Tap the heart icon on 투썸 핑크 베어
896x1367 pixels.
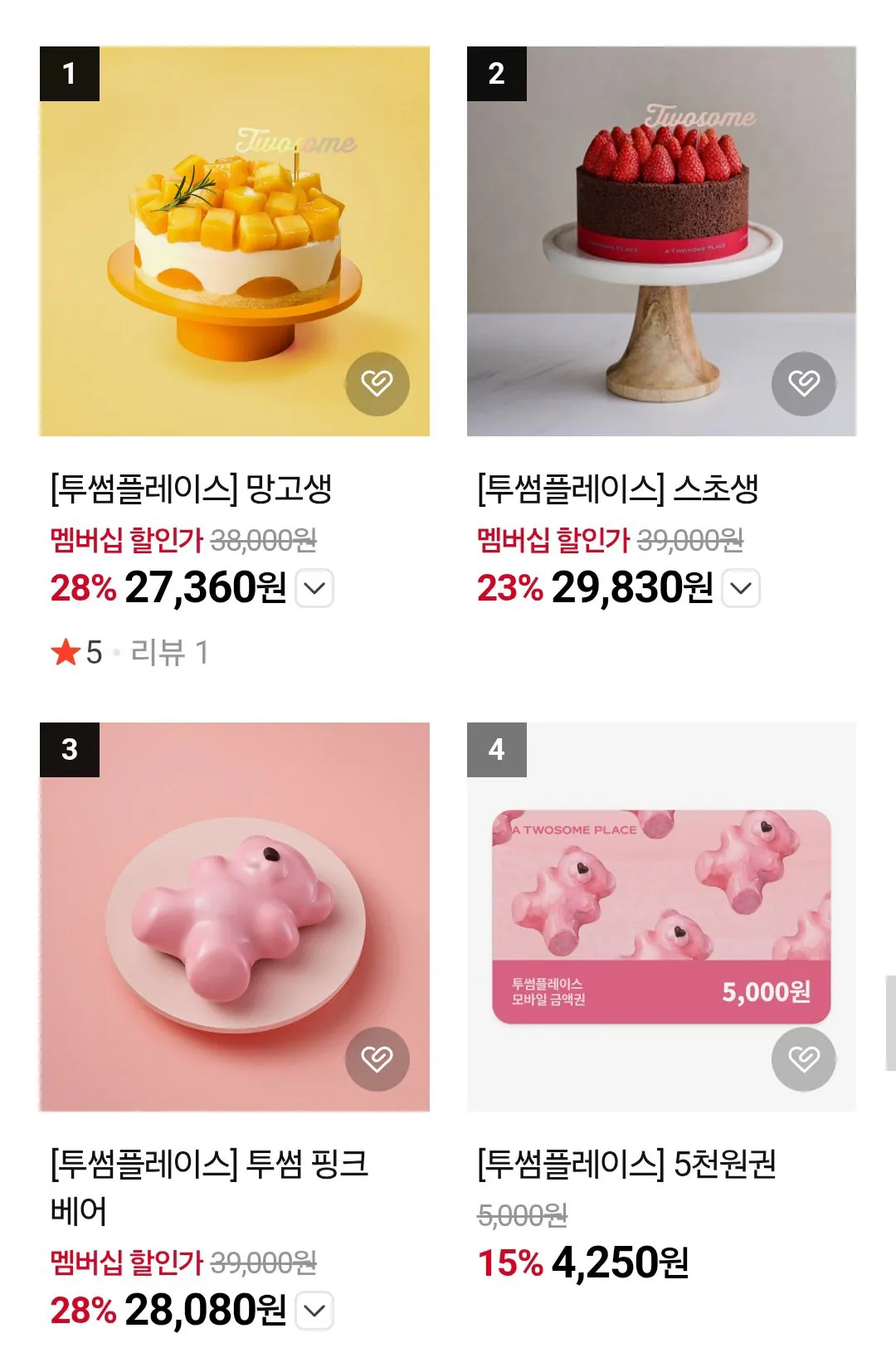click(377, 1060)
